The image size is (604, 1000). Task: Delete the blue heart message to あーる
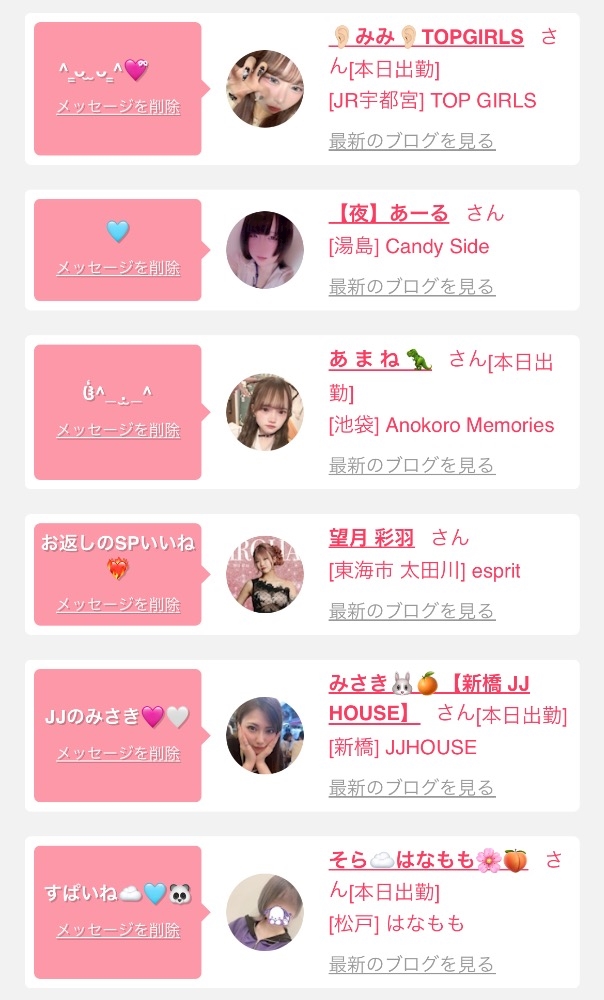pos(118,268)
